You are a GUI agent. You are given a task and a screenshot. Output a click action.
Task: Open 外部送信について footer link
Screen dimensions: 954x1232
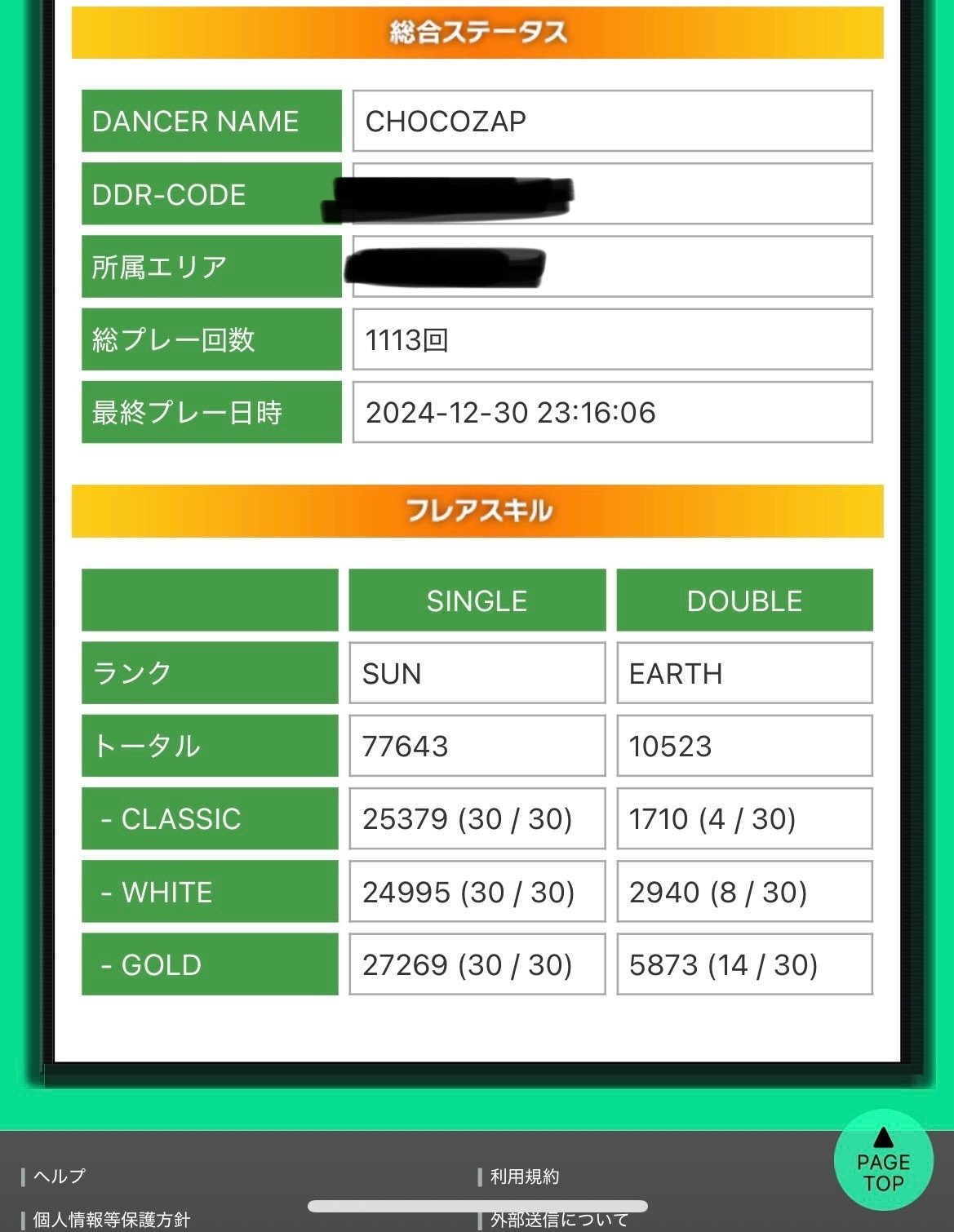click(559, 1221)
